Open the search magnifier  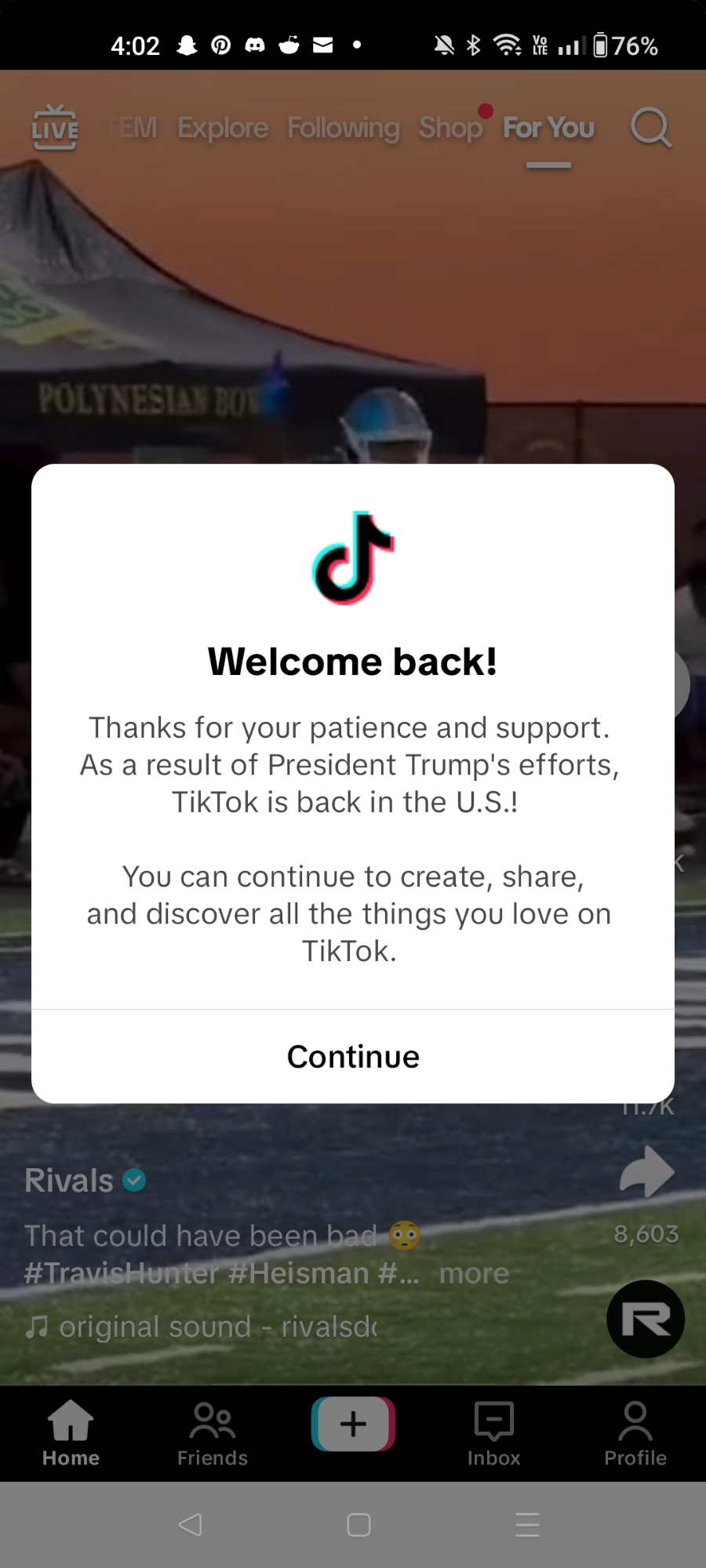click(x=650, y=128)
